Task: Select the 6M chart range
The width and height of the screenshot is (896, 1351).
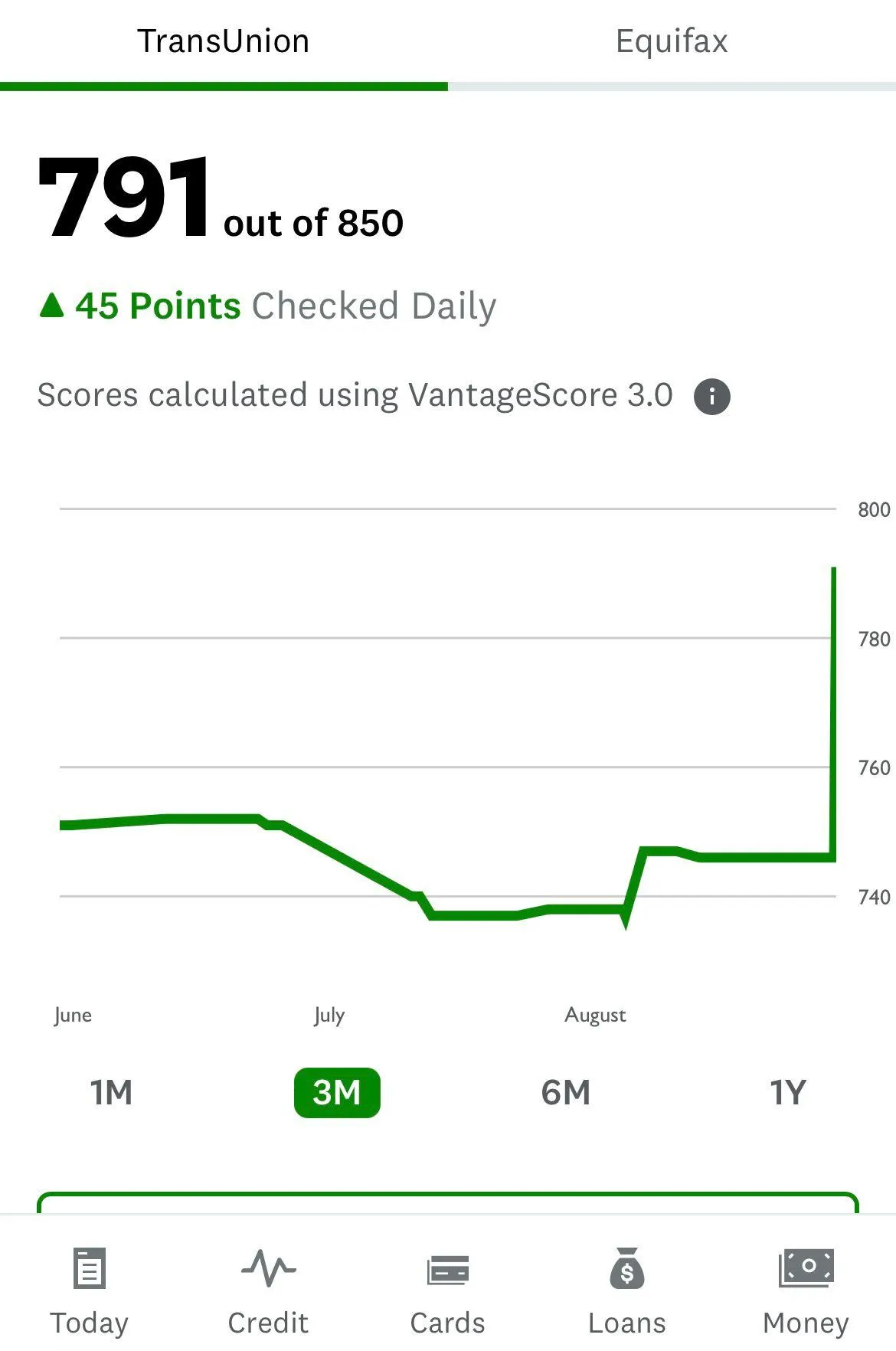Action: point(566,1092)
